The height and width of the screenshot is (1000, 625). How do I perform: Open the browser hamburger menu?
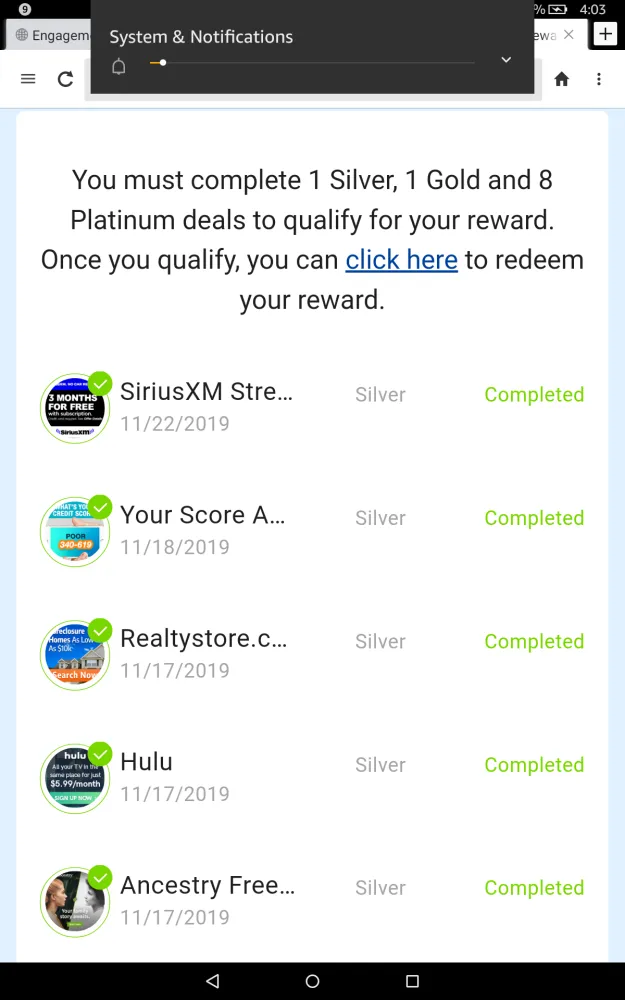tap(28, 79)
